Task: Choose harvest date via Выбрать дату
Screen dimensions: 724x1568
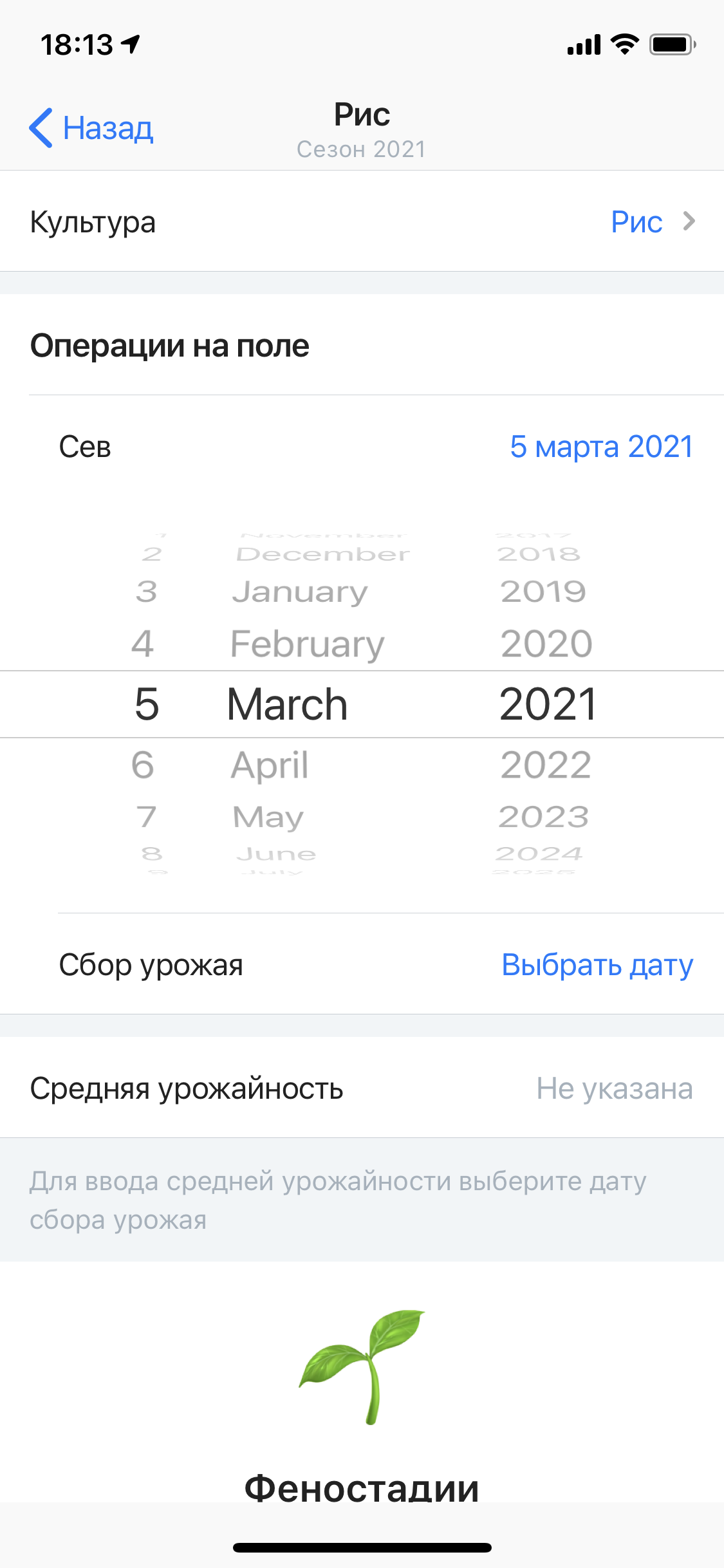Action: (597, 964)
